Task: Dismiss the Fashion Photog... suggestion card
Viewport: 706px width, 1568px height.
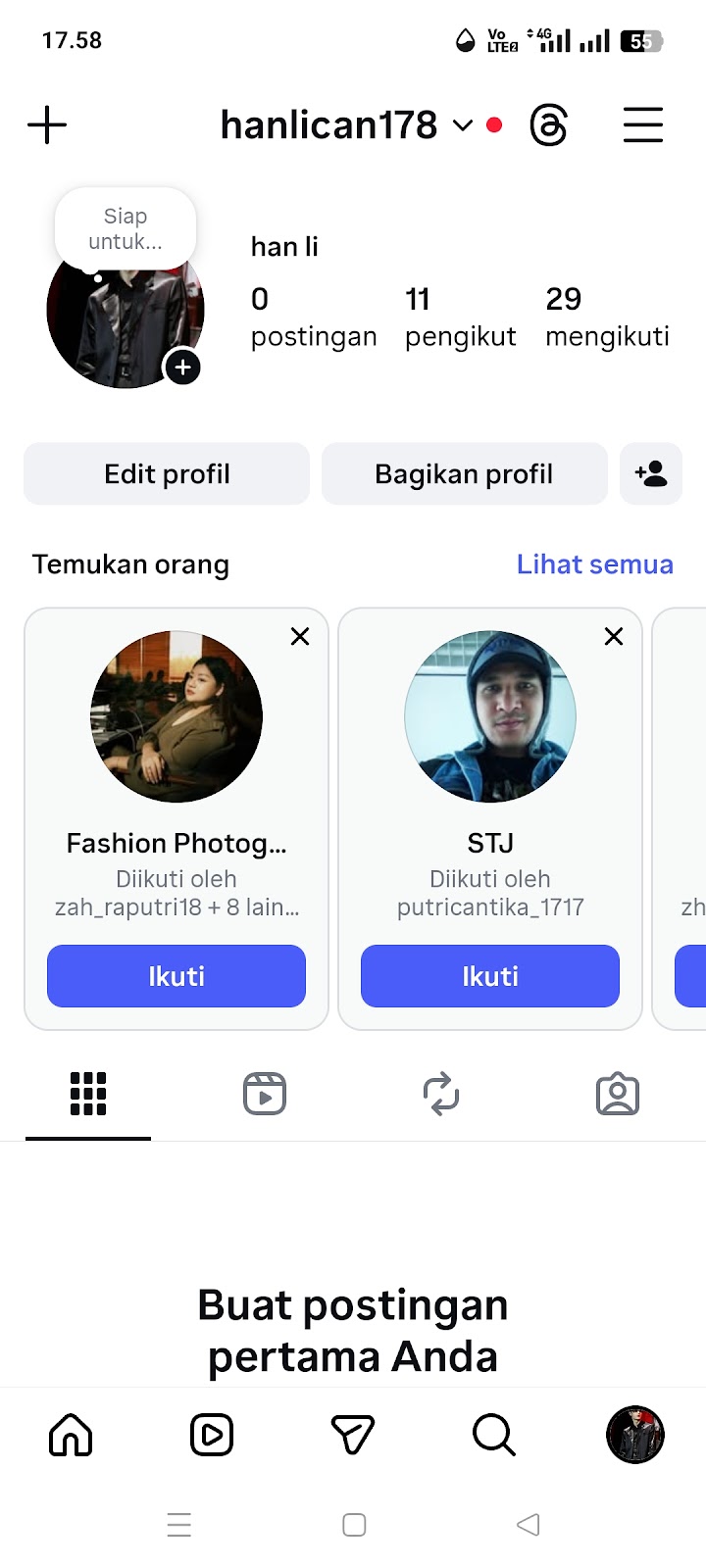Action: point(300,637)
